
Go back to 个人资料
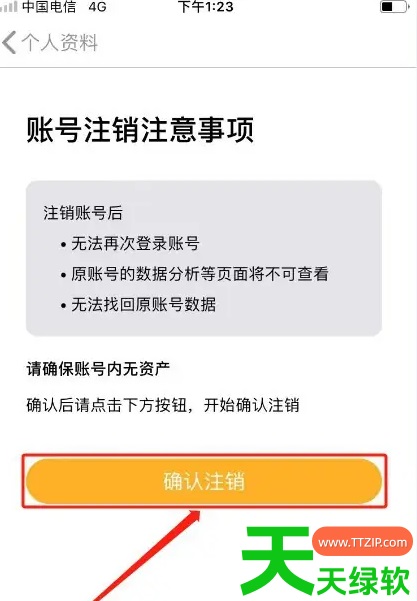click(x=50, y=42)
